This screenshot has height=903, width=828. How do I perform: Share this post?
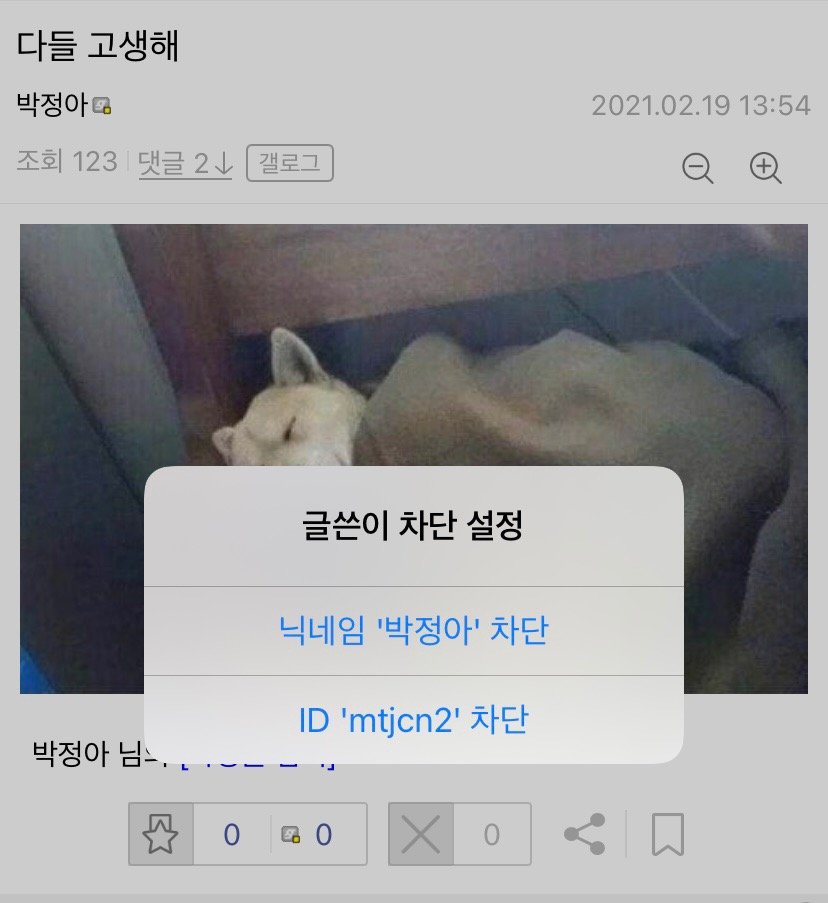point(584,834)
